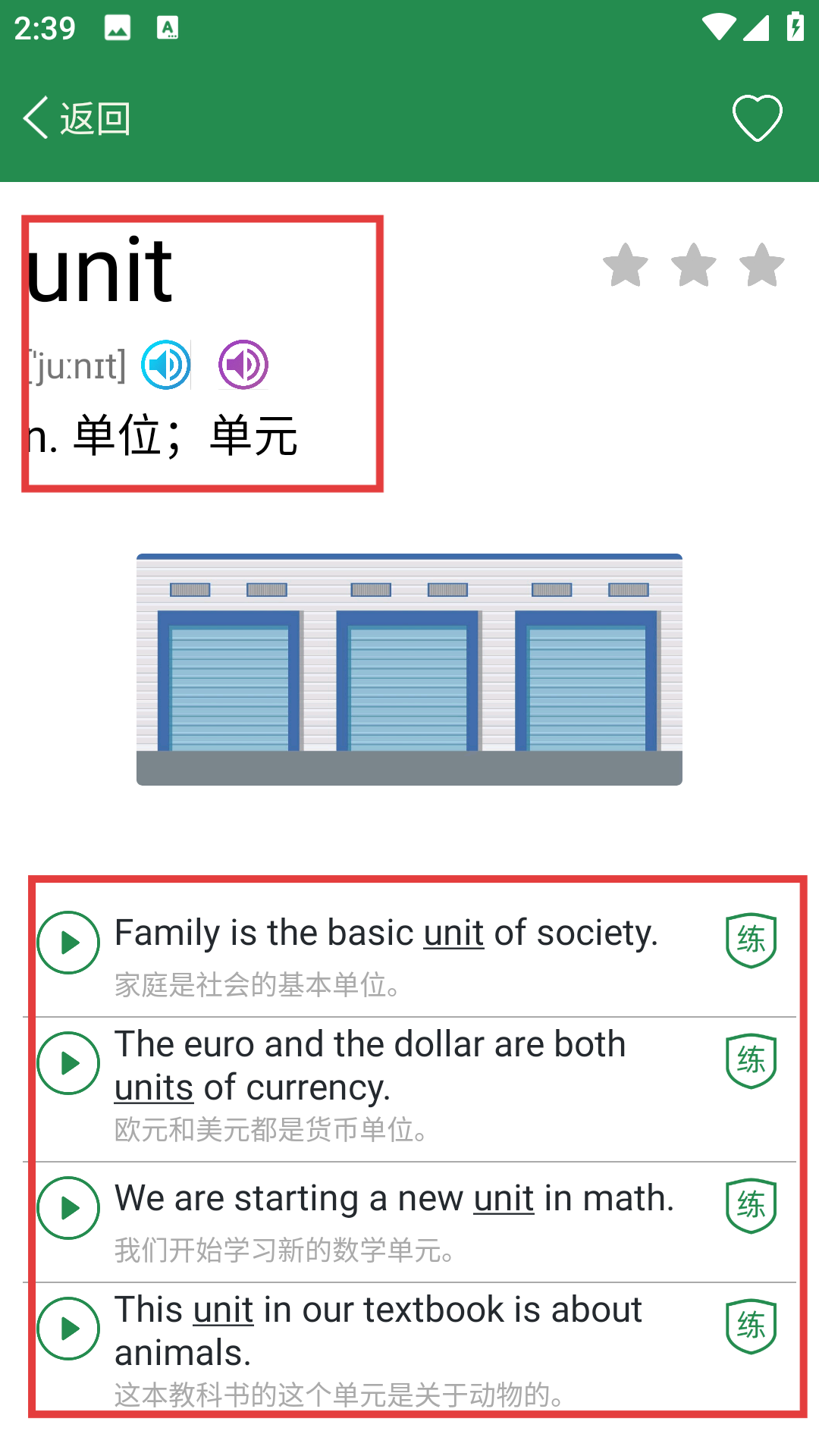The width and height of the screenshot is (819, 1456).
Task: Rate the word with the third star
Action: click(x=761, y=265)
